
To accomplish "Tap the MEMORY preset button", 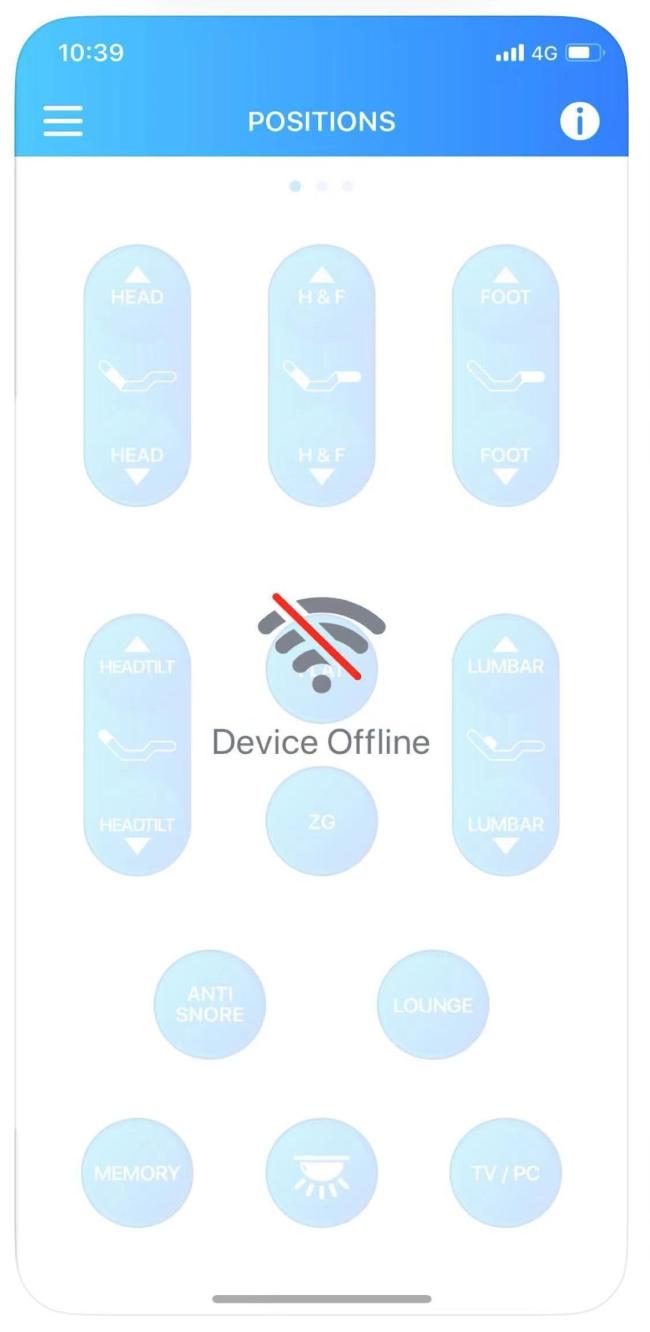I will click(x=137, y=1172).
